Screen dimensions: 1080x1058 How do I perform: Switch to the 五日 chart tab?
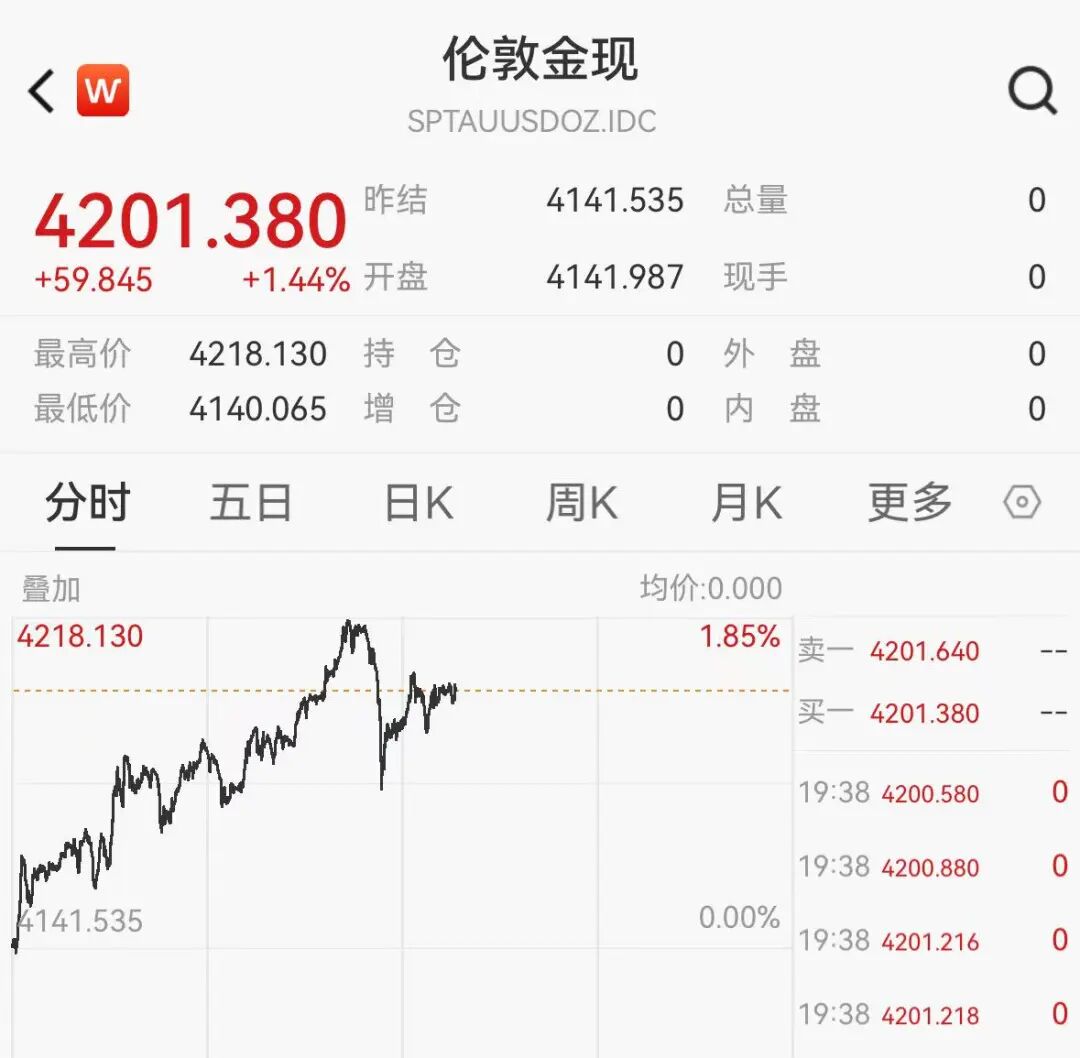[x=250, y=502]
